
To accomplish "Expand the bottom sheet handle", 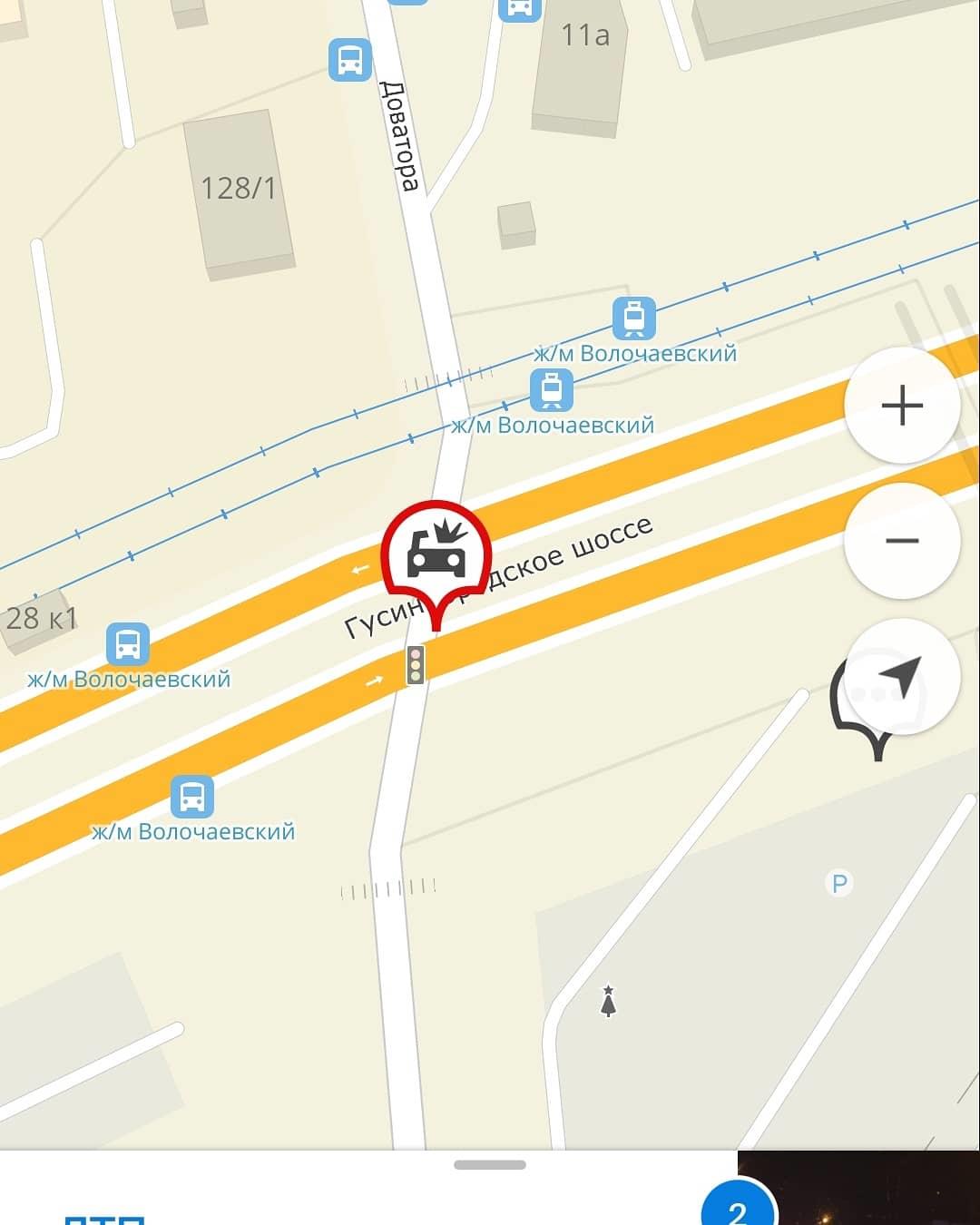I will pyautogui.click(x=490, y=1165).
